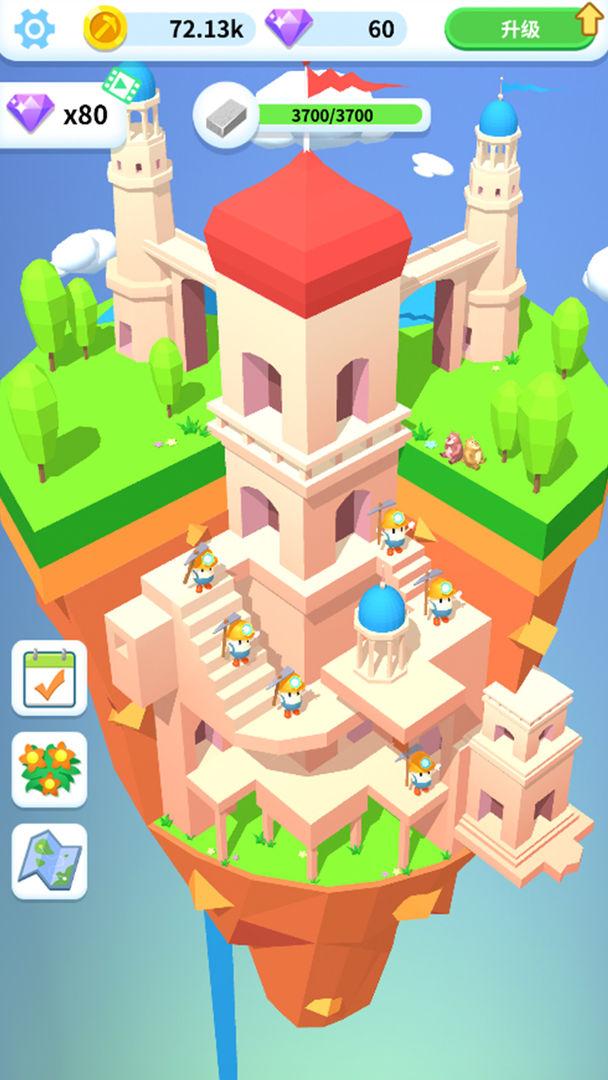The height and width of the screenshot is (1080, 608).
Task: Claim x80 gems via video reward
Action: [62, 113]
